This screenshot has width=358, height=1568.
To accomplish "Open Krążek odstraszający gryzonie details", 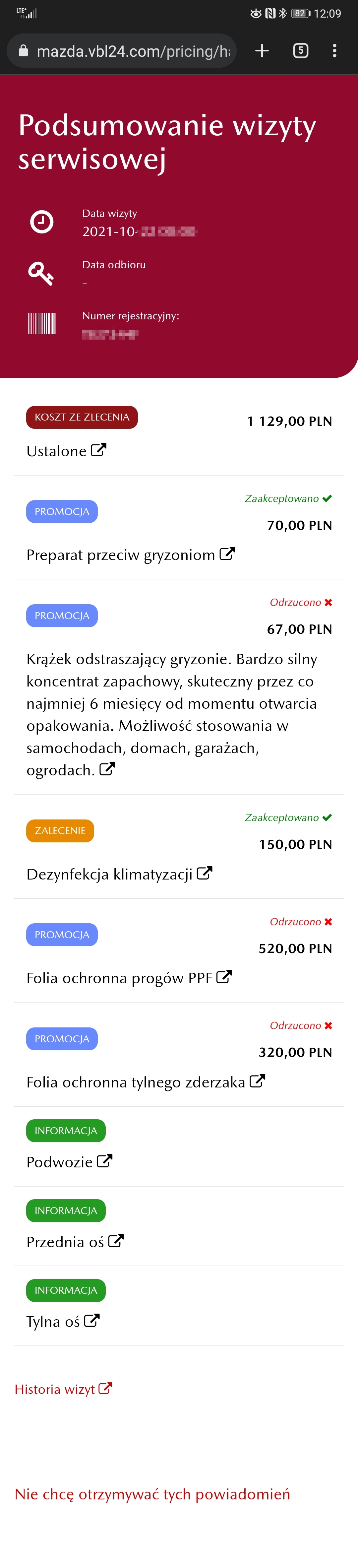I will pos(106,770).
